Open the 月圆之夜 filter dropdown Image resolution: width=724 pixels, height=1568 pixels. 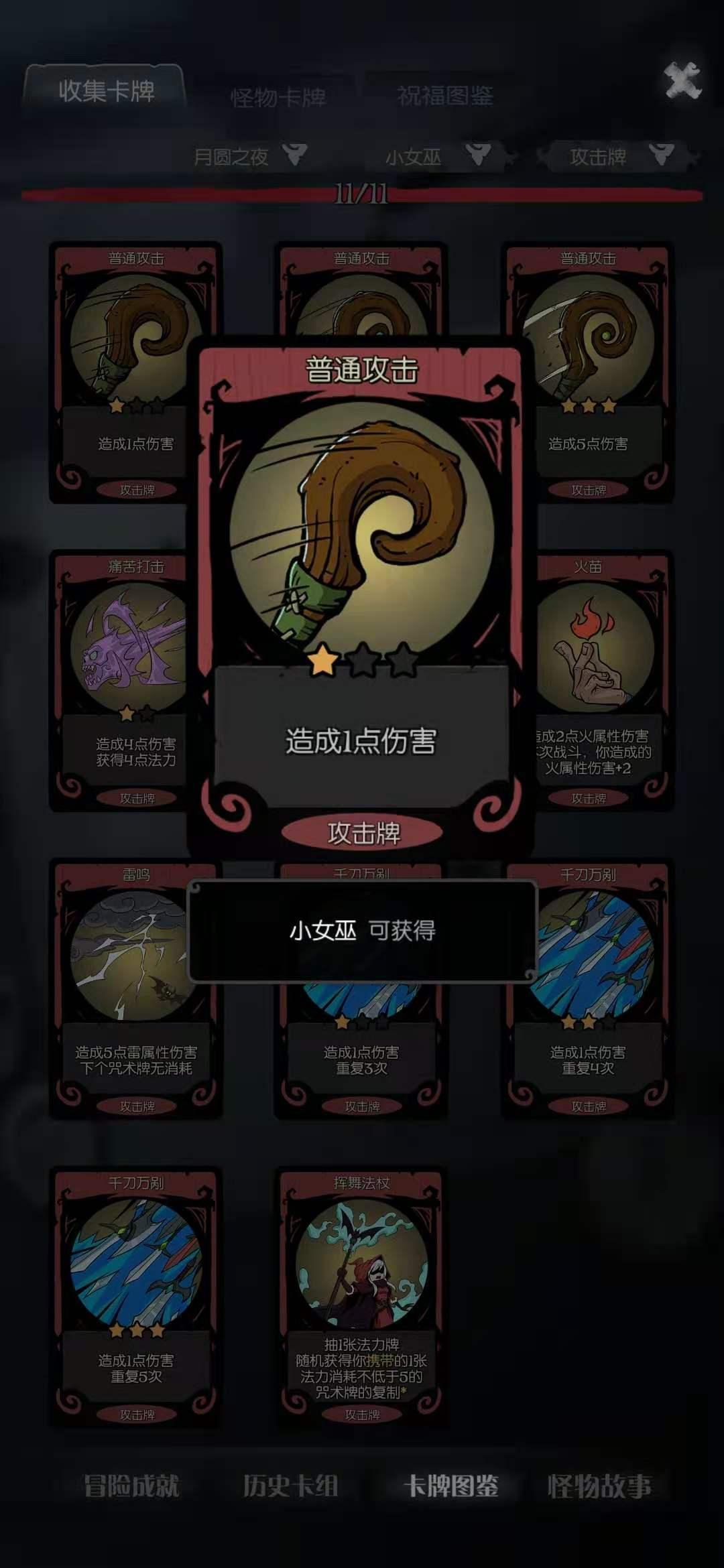[249, 157]
